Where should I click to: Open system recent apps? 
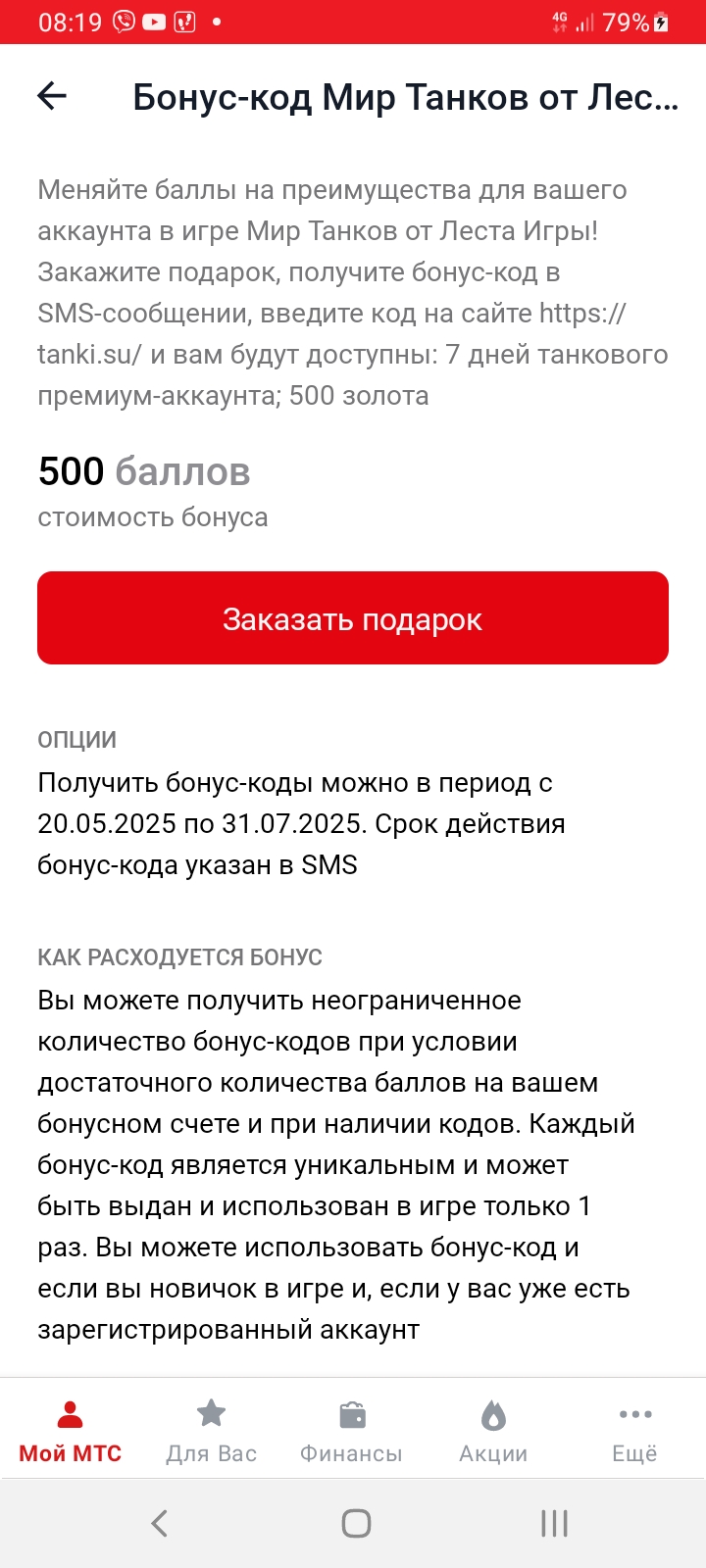click(x=554, y=1523)
